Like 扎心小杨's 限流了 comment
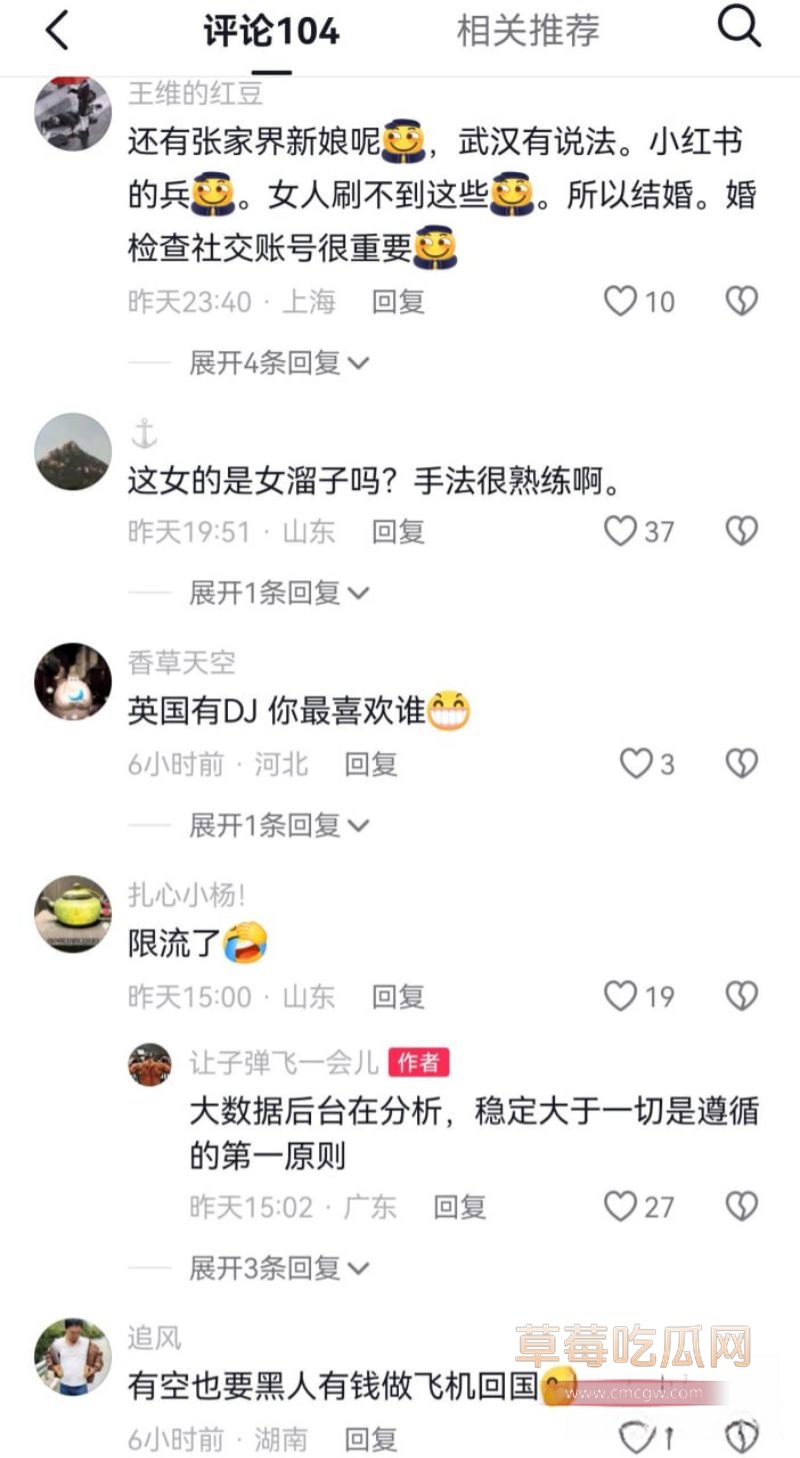This screenshot has width=800, height=1458. pos(622,996)
